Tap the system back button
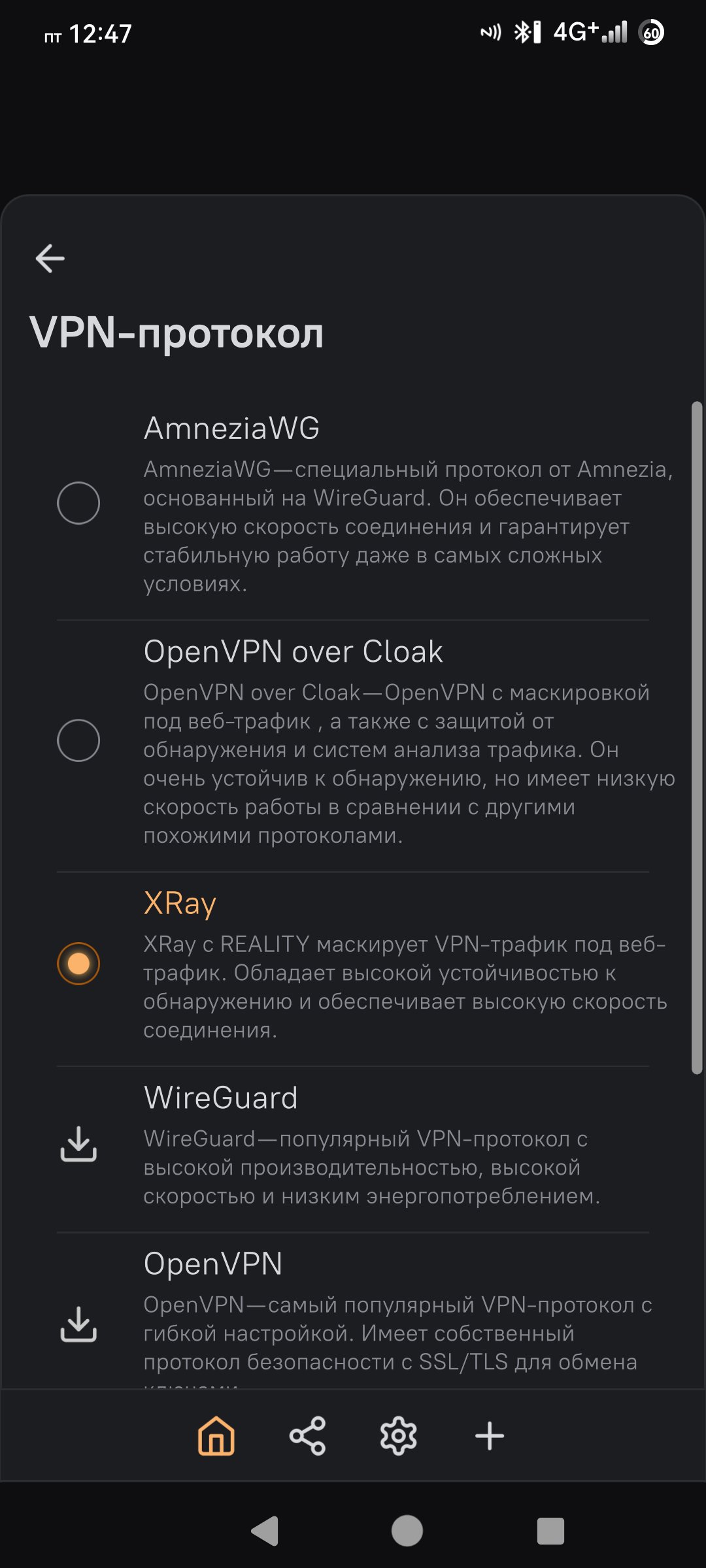The width and height of the screenshot is (706, 1568). tap(265, 1531)
